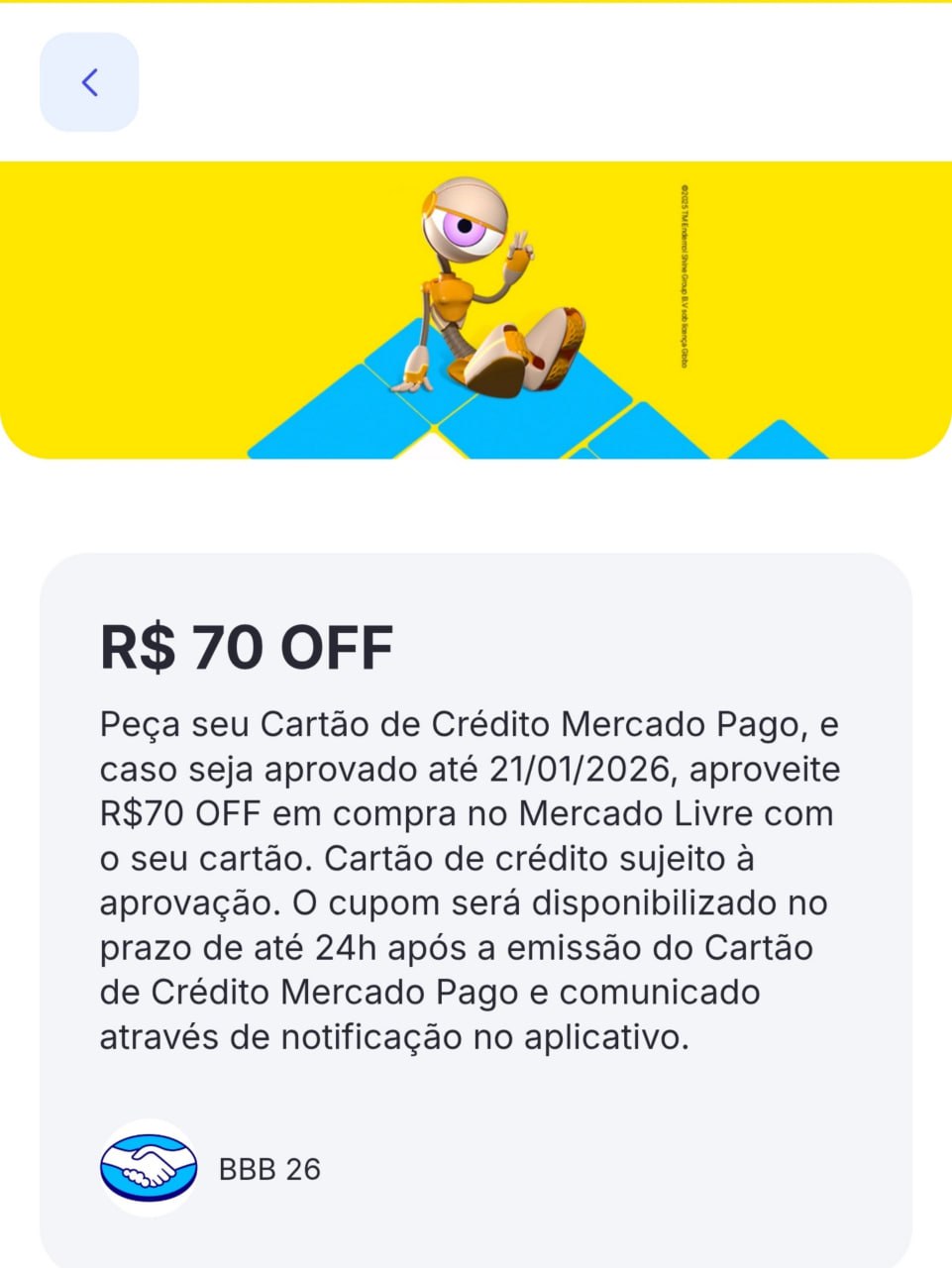Go back using the top arrow button

[89, 82]
